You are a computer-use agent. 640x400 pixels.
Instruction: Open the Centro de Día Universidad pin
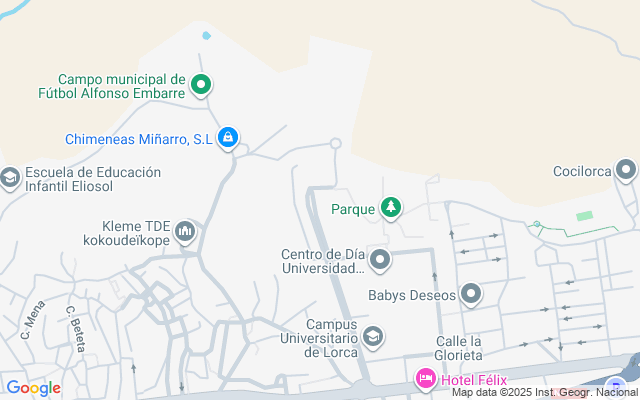tap(380, 262)
